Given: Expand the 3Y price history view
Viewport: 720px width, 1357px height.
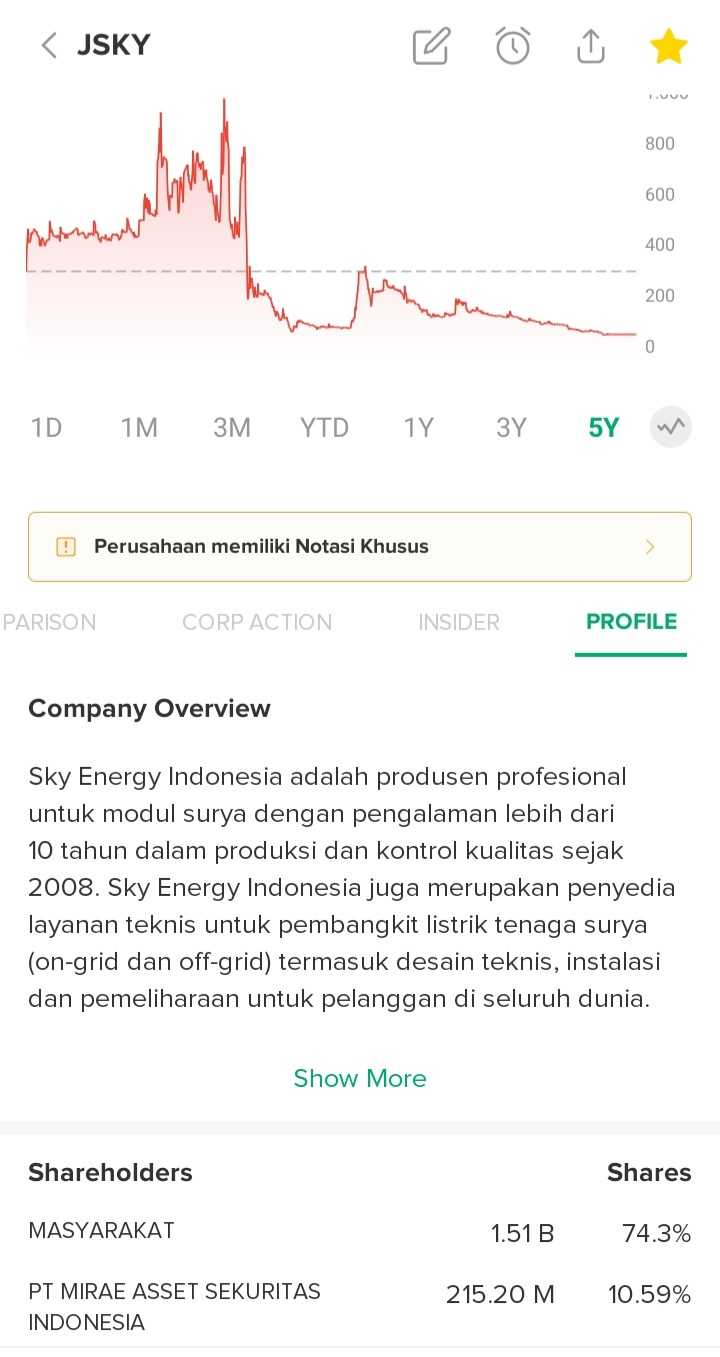Looking at the screenshot, I should 510,427.
